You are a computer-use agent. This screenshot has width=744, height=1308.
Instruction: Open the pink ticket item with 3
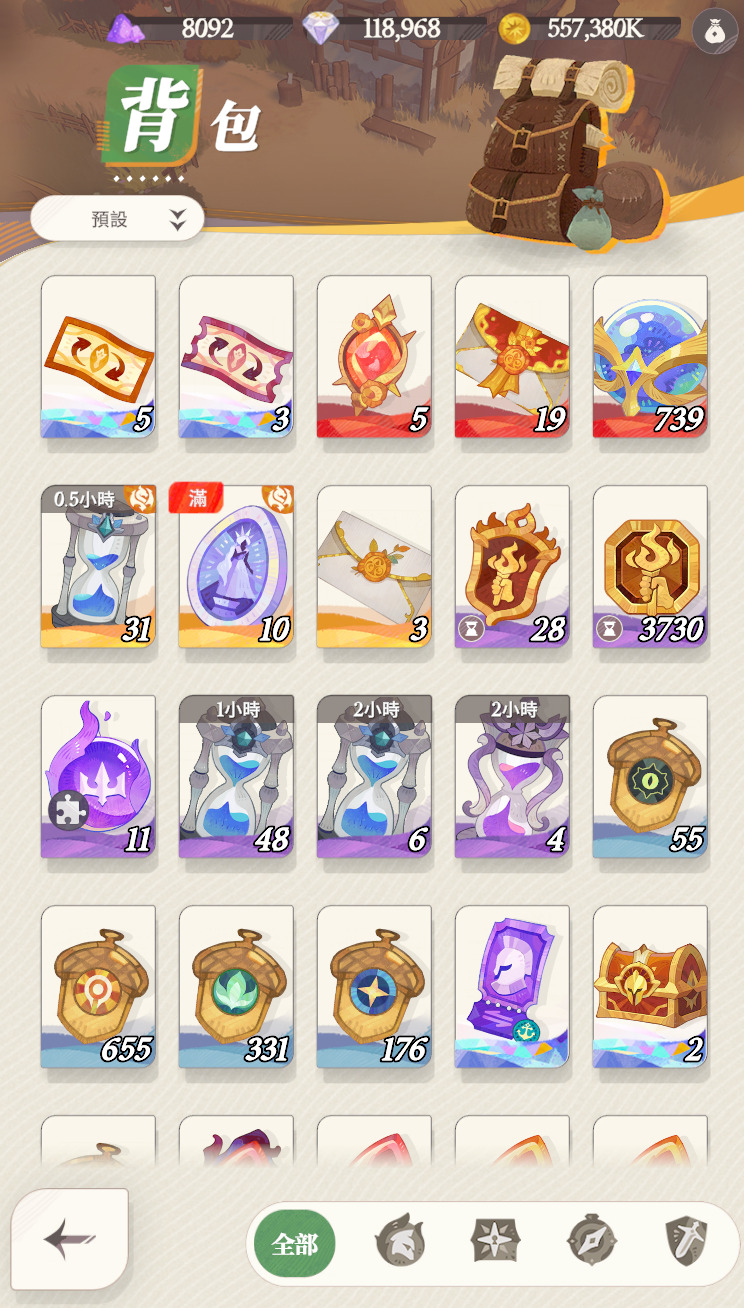pyautogui.click(x=236, y=357)
